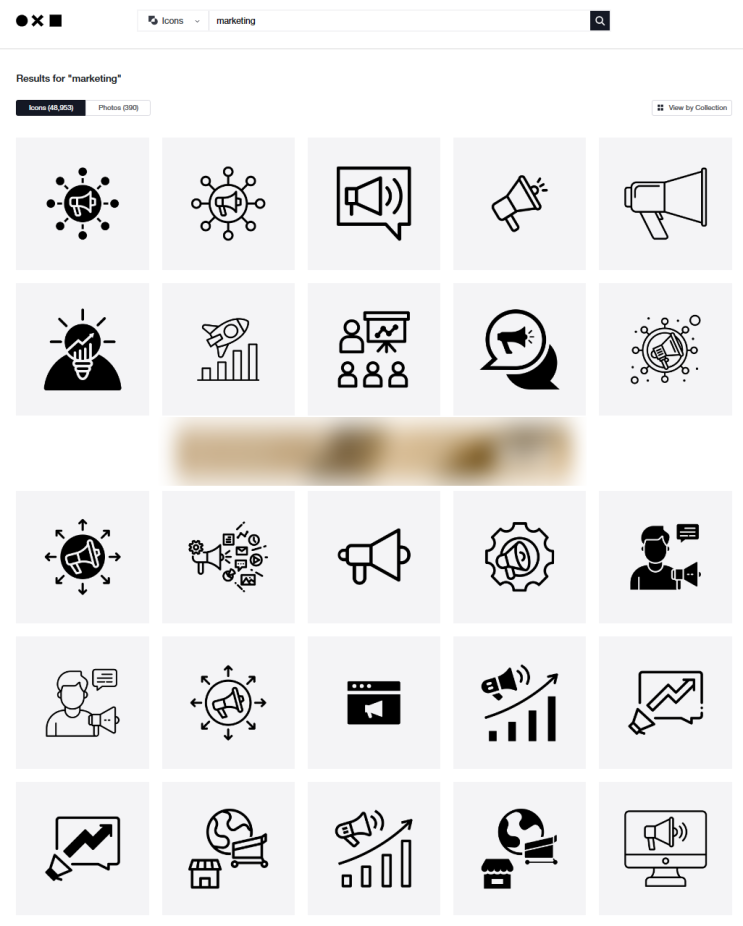This screenshot has width=743, height=926.
Task: Select the rocket above bar chart icon
Action: pyautogui.click(x=228, y=348)
